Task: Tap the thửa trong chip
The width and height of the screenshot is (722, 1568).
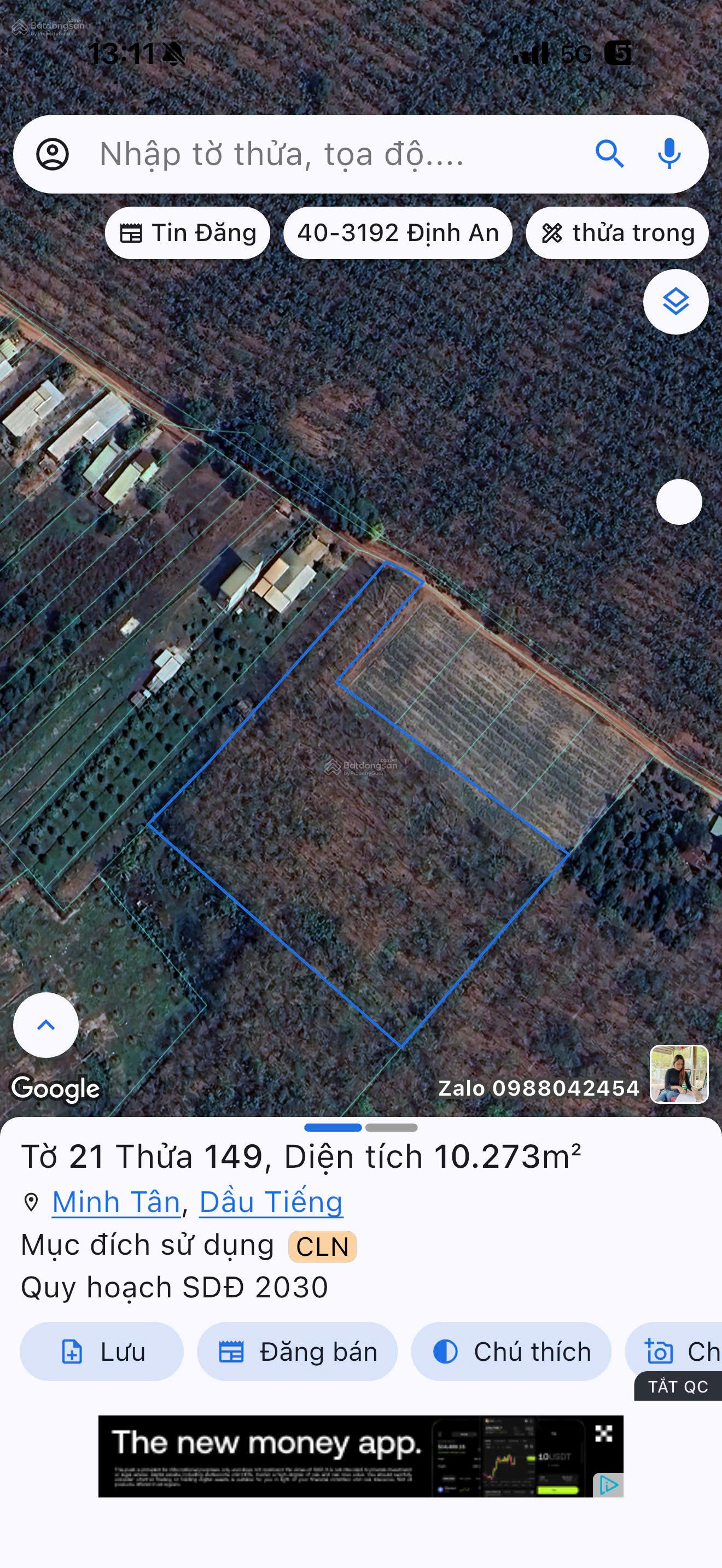Action: [x=618, y=233]
